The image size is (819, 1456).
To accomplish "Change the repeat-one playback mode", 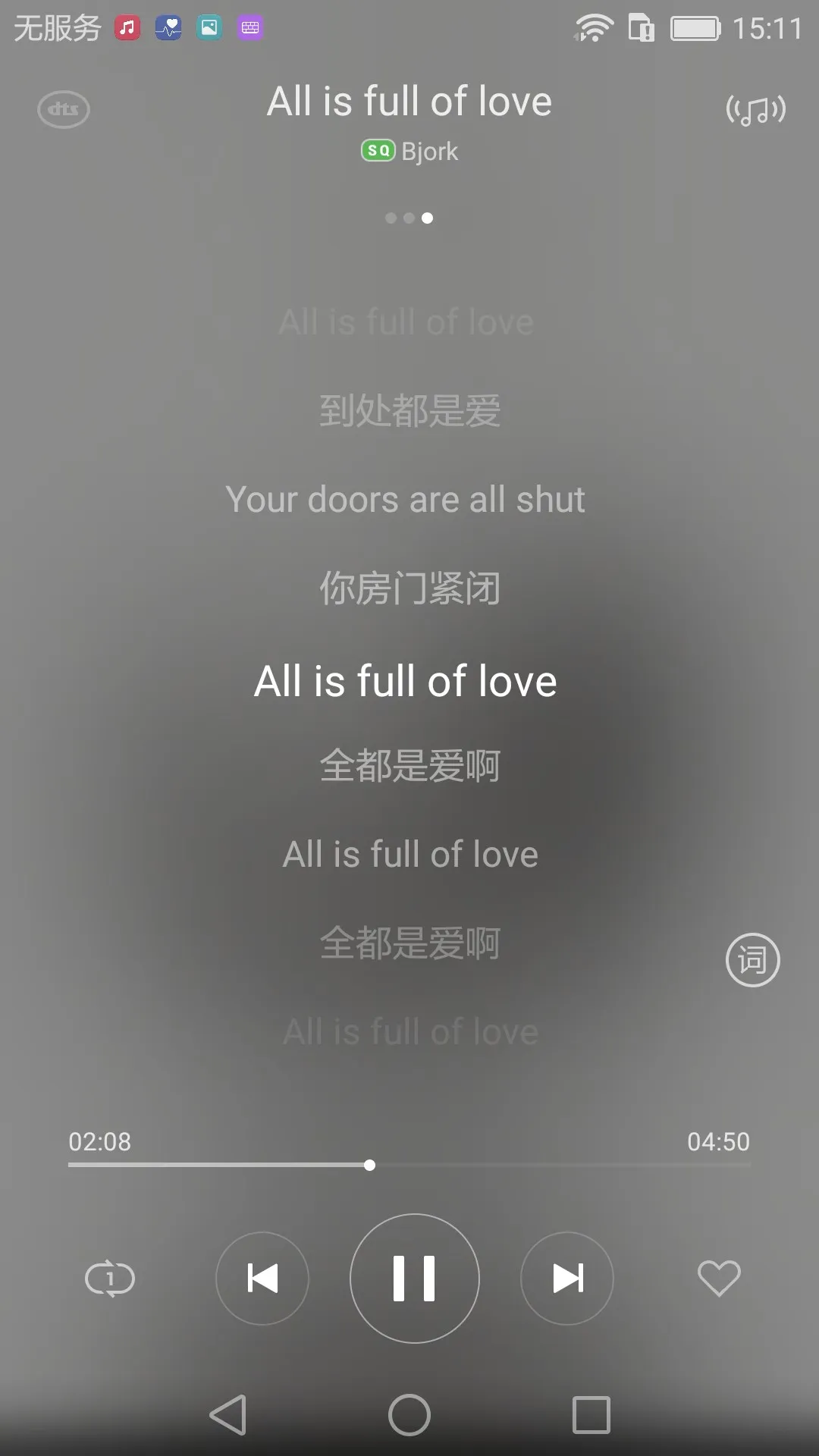I will click(x=110, y=1279).
